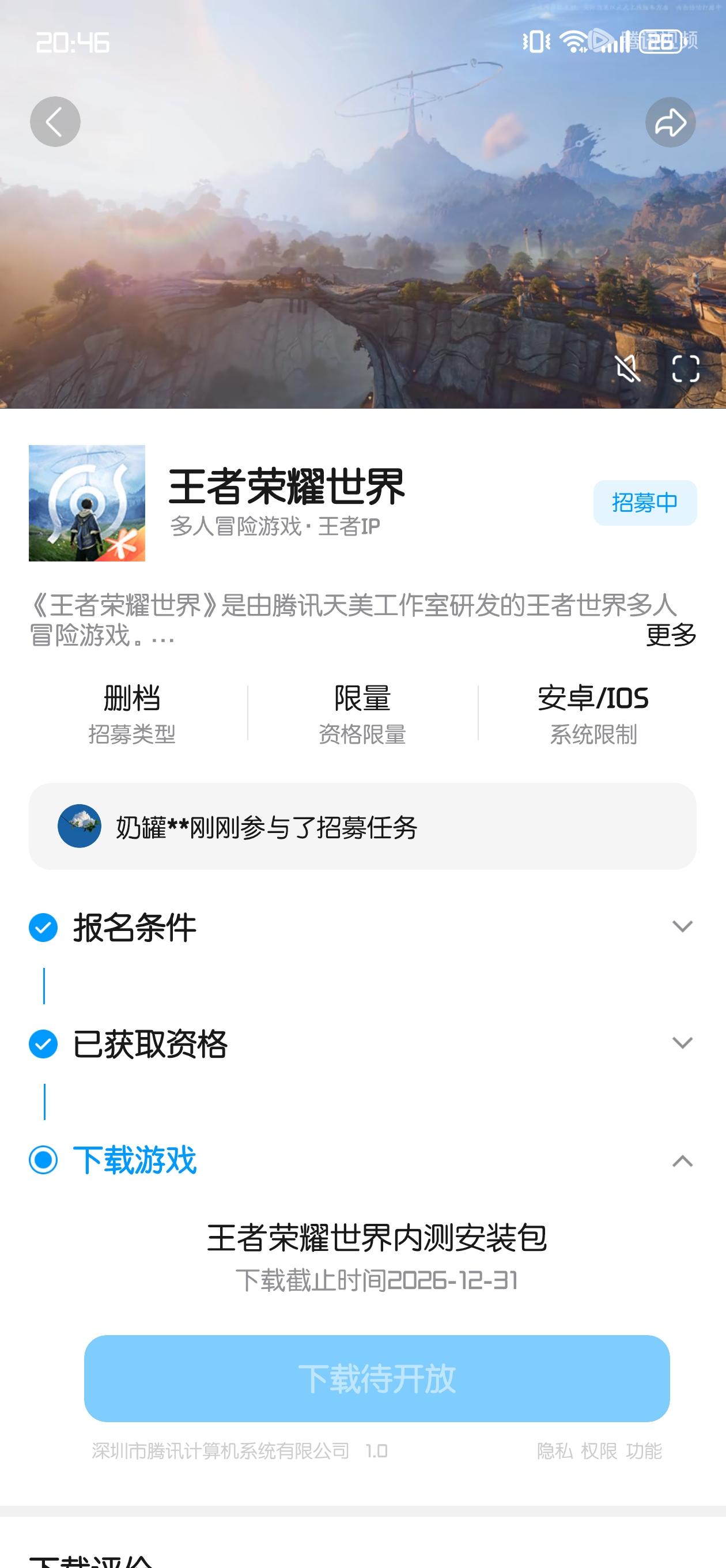The image size is (726, 1568).
Task: Share this game page
Action: 670,122
